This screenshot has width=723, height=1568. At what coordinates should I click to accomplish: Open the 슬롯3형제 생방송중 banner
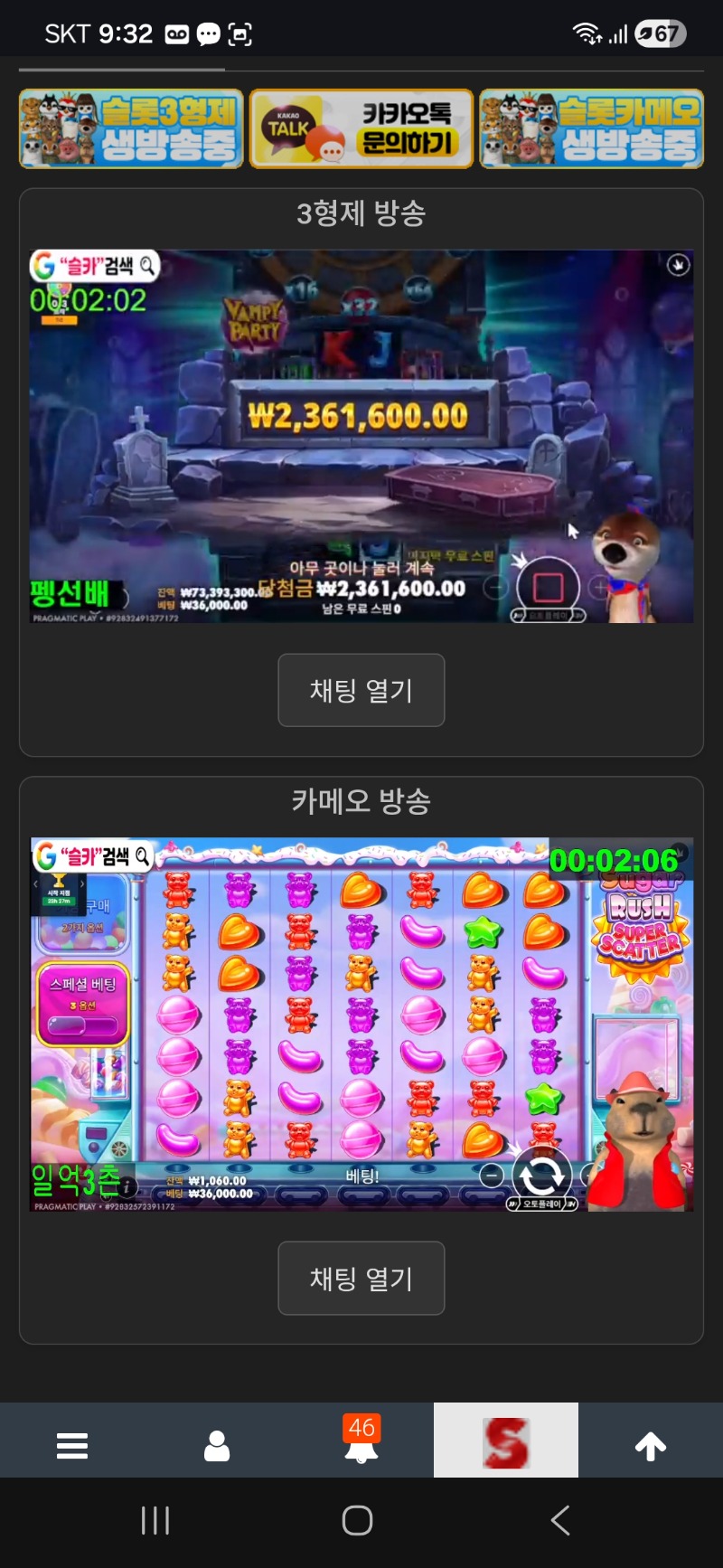coord(132,128)
